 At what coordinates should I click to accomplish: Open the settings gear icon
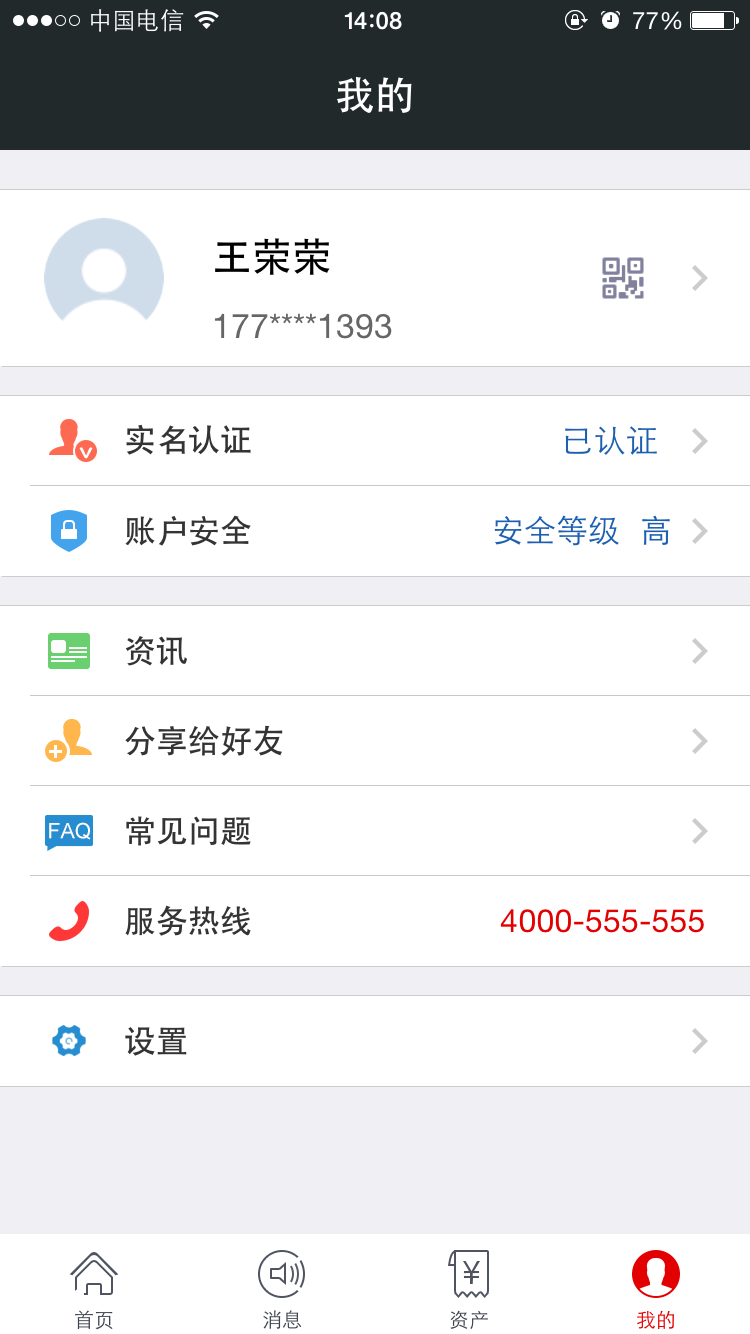[68, 1041]
